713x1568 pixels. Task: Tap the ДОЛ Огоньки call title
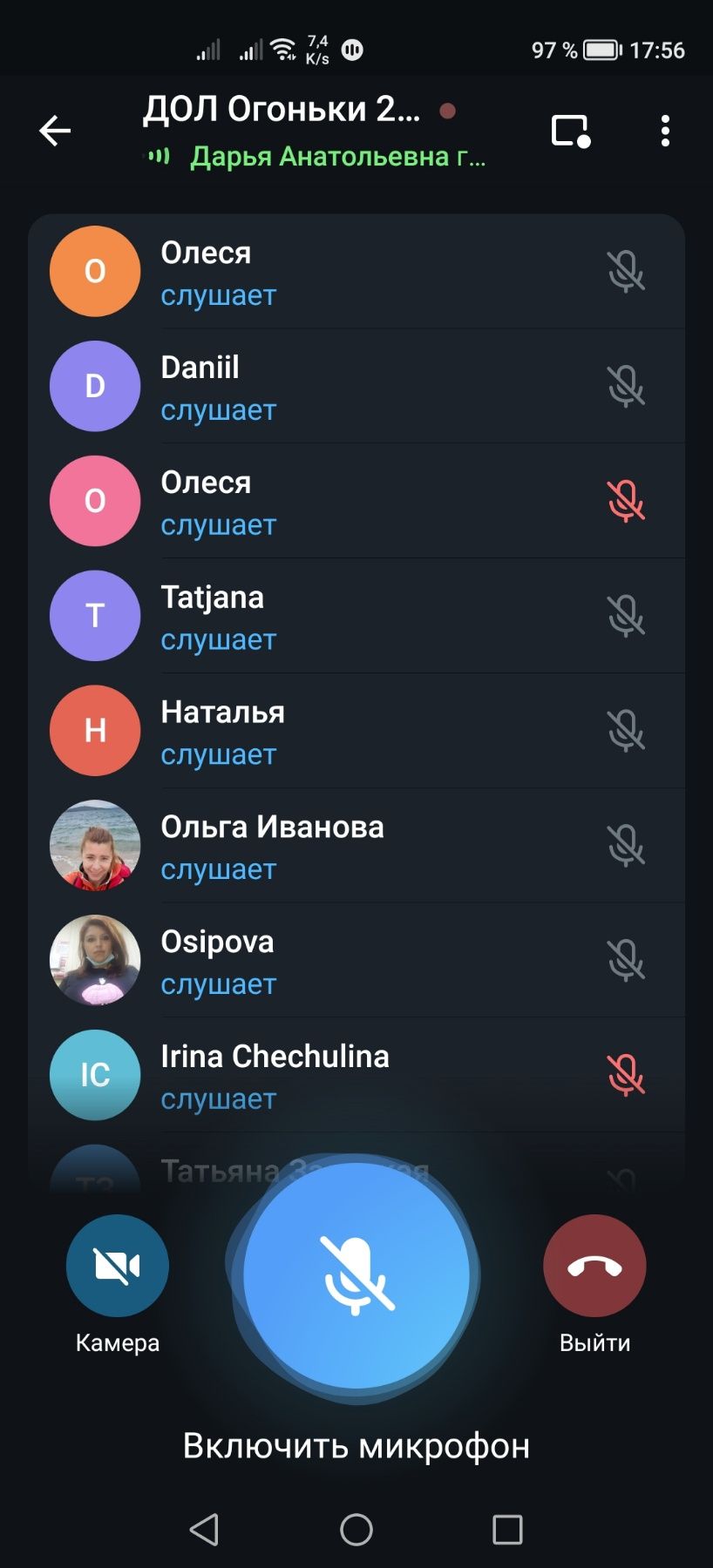tap(282, 110)
